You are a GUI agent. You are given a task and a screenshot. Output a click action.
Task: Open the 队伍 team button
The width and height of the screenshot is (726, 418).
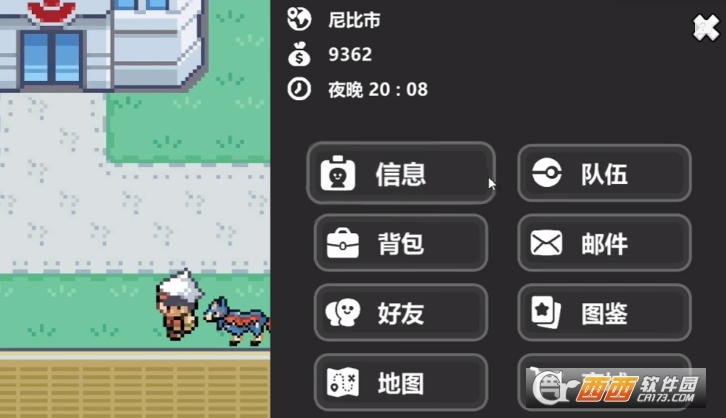click(604, 174)
